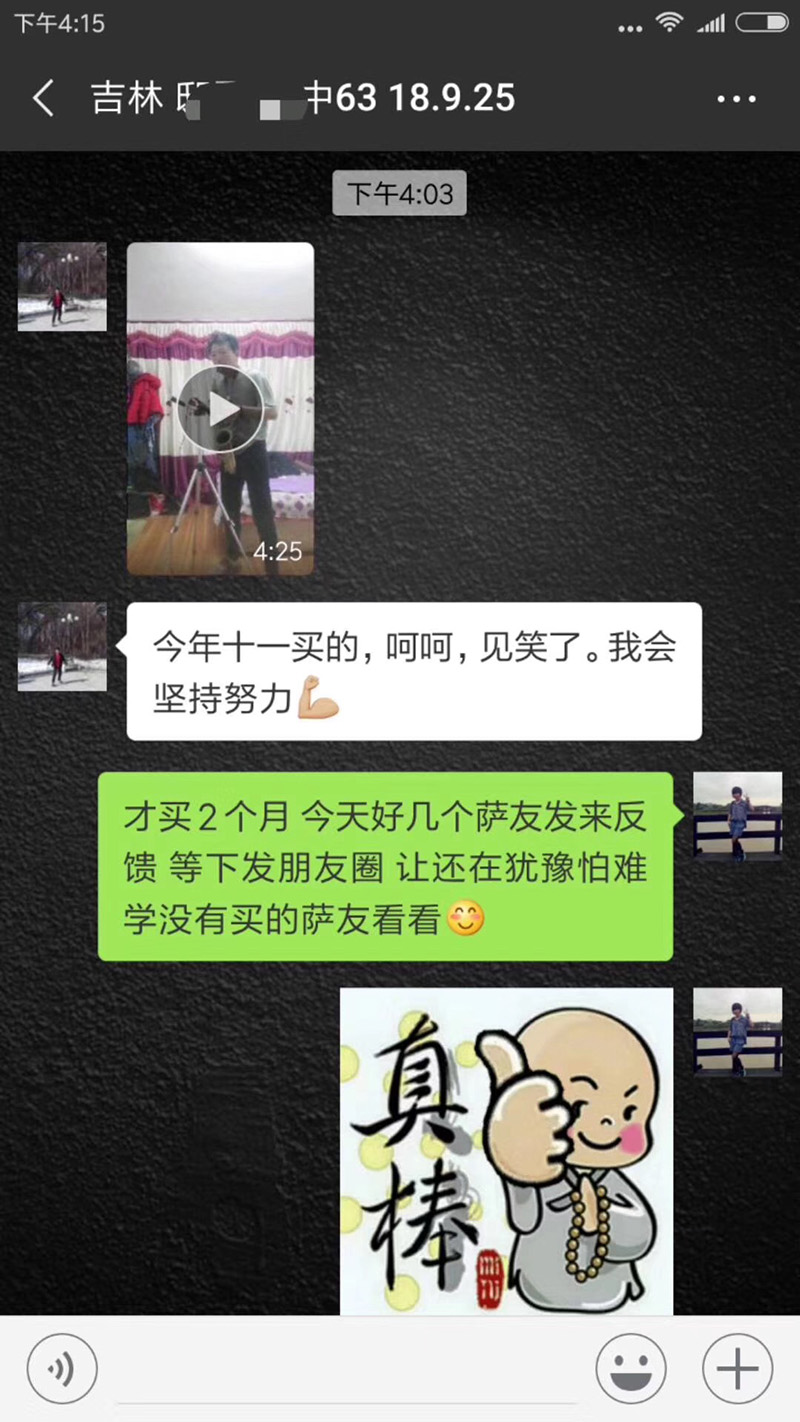Open the chat overflow menu
This screenshot has width=800, height=1422.
tap(737, 98)
